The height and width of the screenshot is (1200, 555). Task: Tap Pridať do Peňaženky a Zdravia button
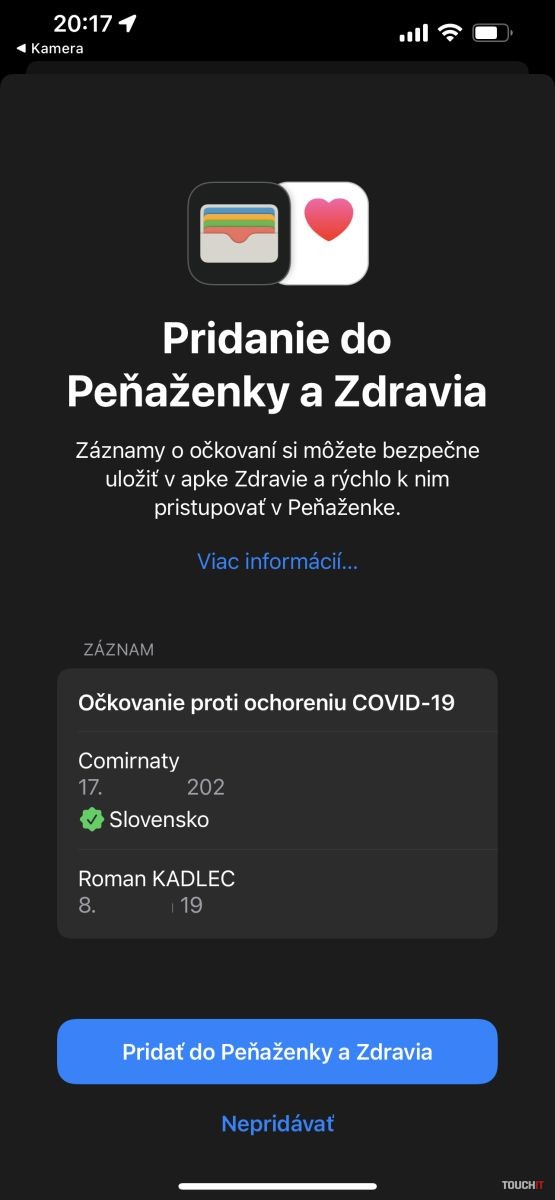tap(277, 1051)
